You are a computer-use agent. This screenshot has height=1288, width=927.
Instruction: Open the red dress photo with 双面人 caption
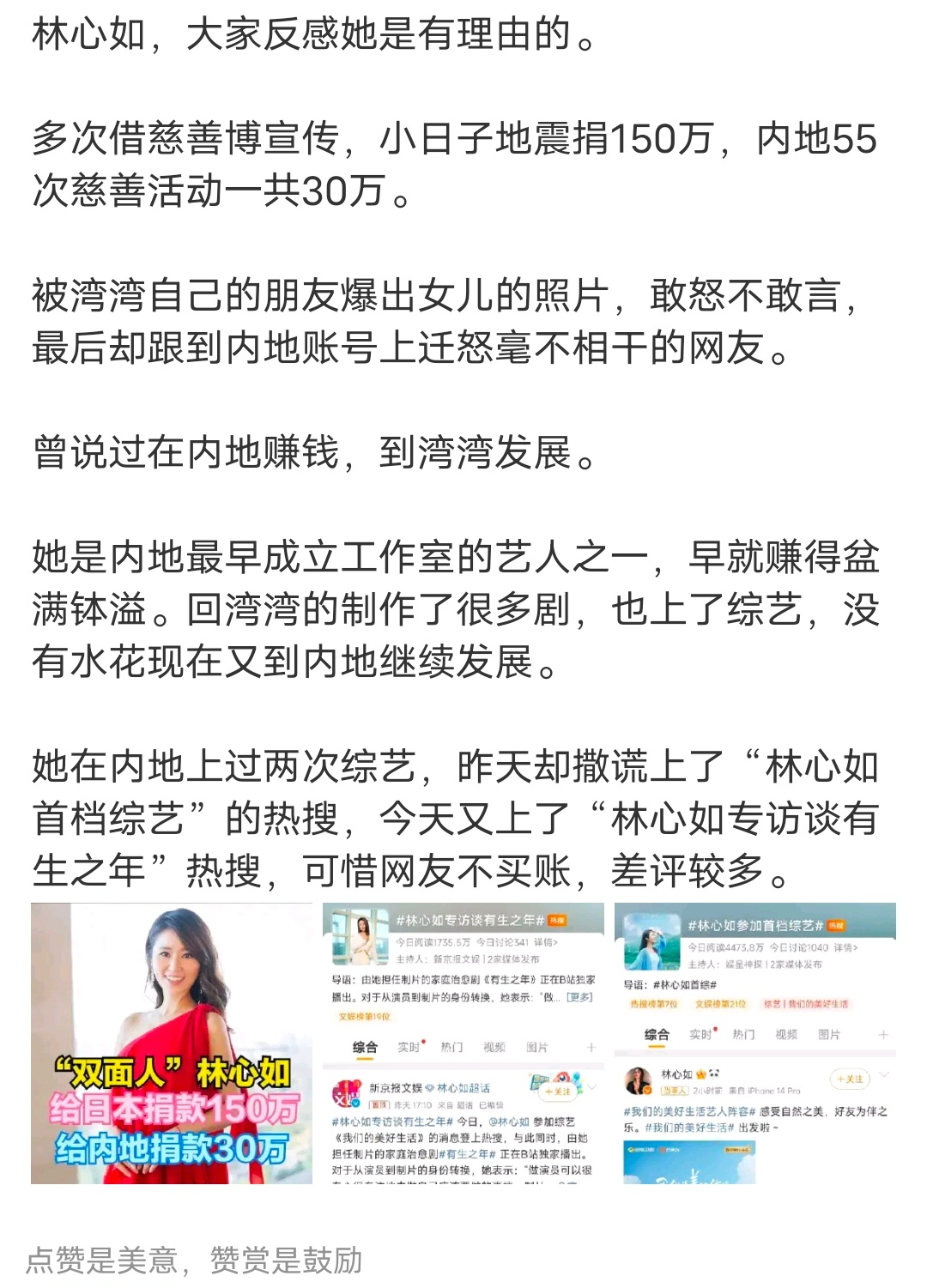click(x=172, y=1043)
